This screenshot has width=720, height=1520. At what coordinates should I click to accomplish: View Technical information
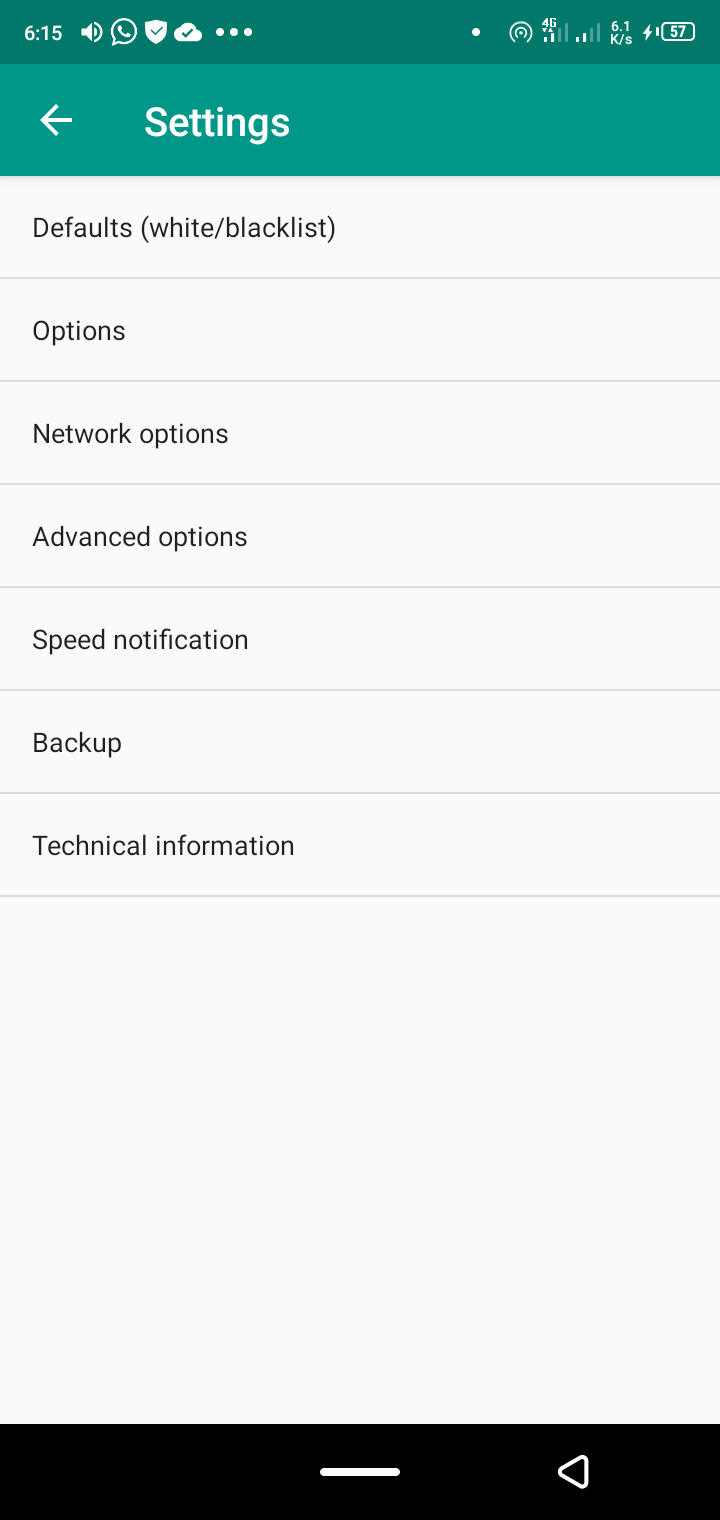click(x=162, y=845)
